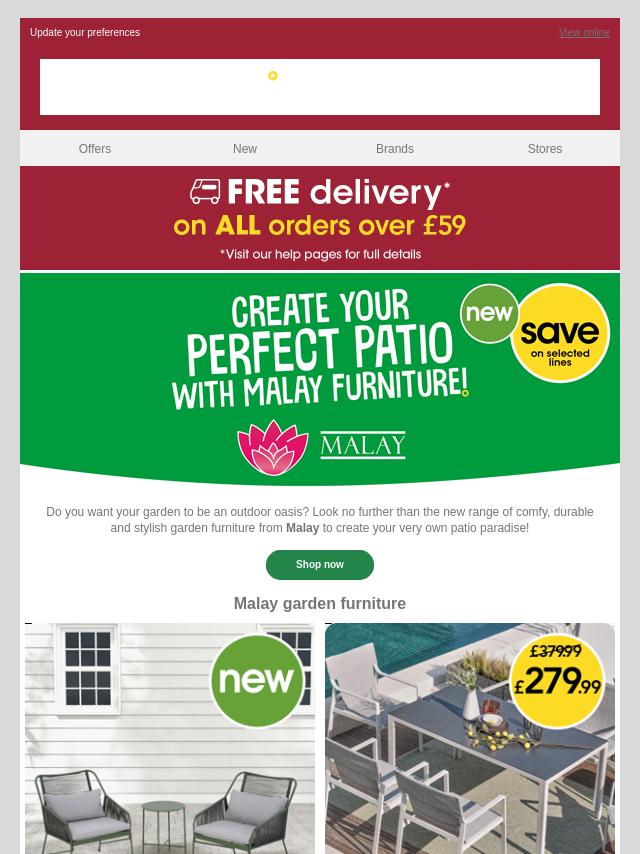Open the Update your preferences link
Viewport: 640px width, 854px height.
85,33
